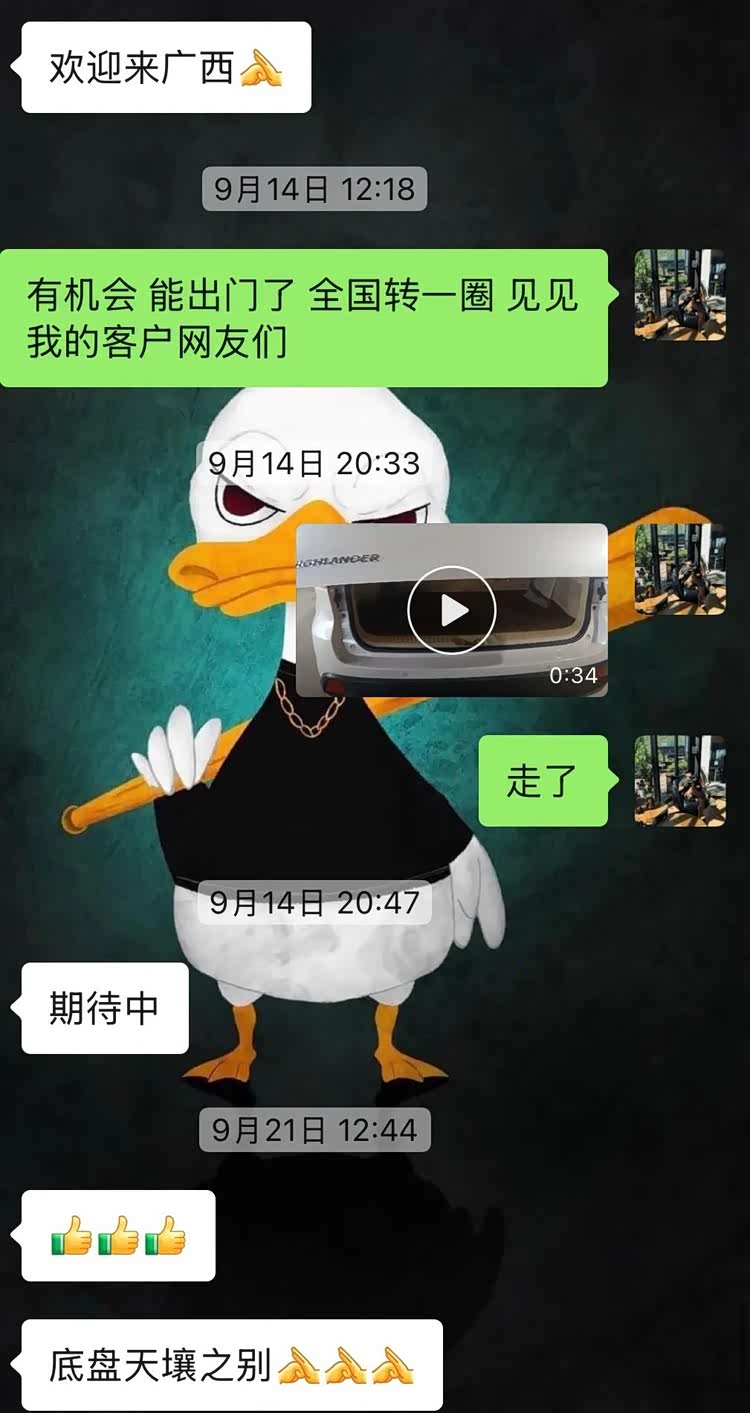Play the 0:34 Highlander video message
The height and width of the screenshot is (1413, 750).
452,610
